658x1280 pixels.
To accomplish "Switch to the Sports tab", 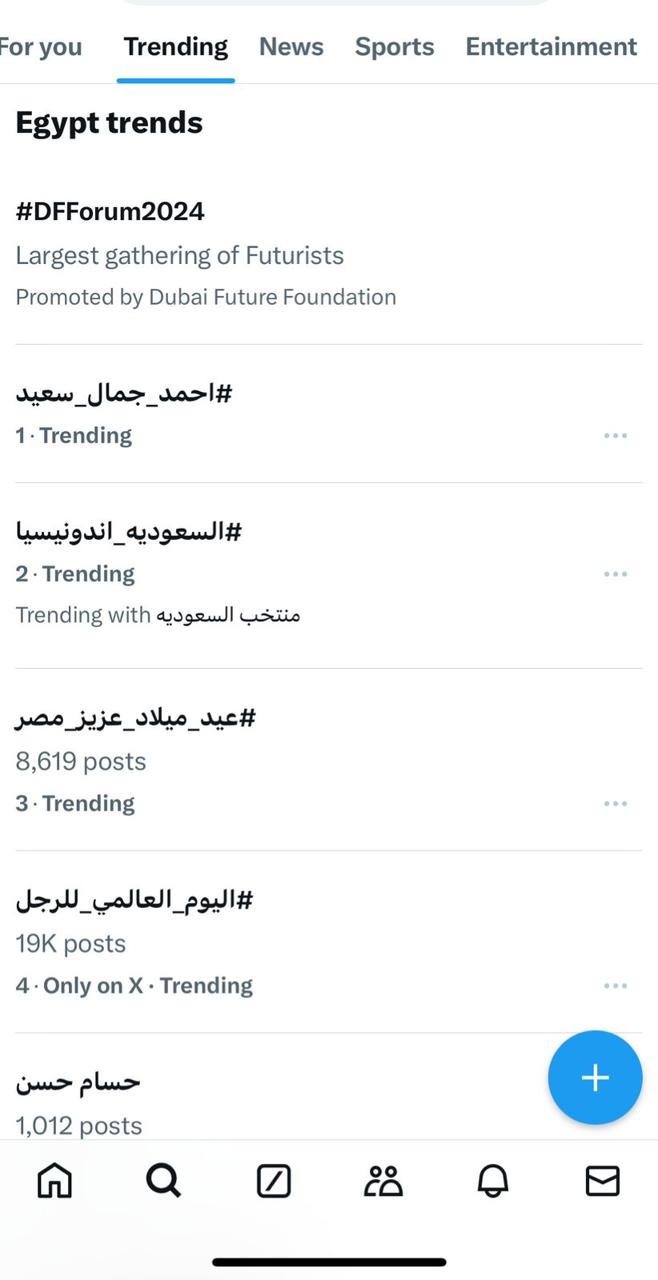I will click(x=394, y=47).
